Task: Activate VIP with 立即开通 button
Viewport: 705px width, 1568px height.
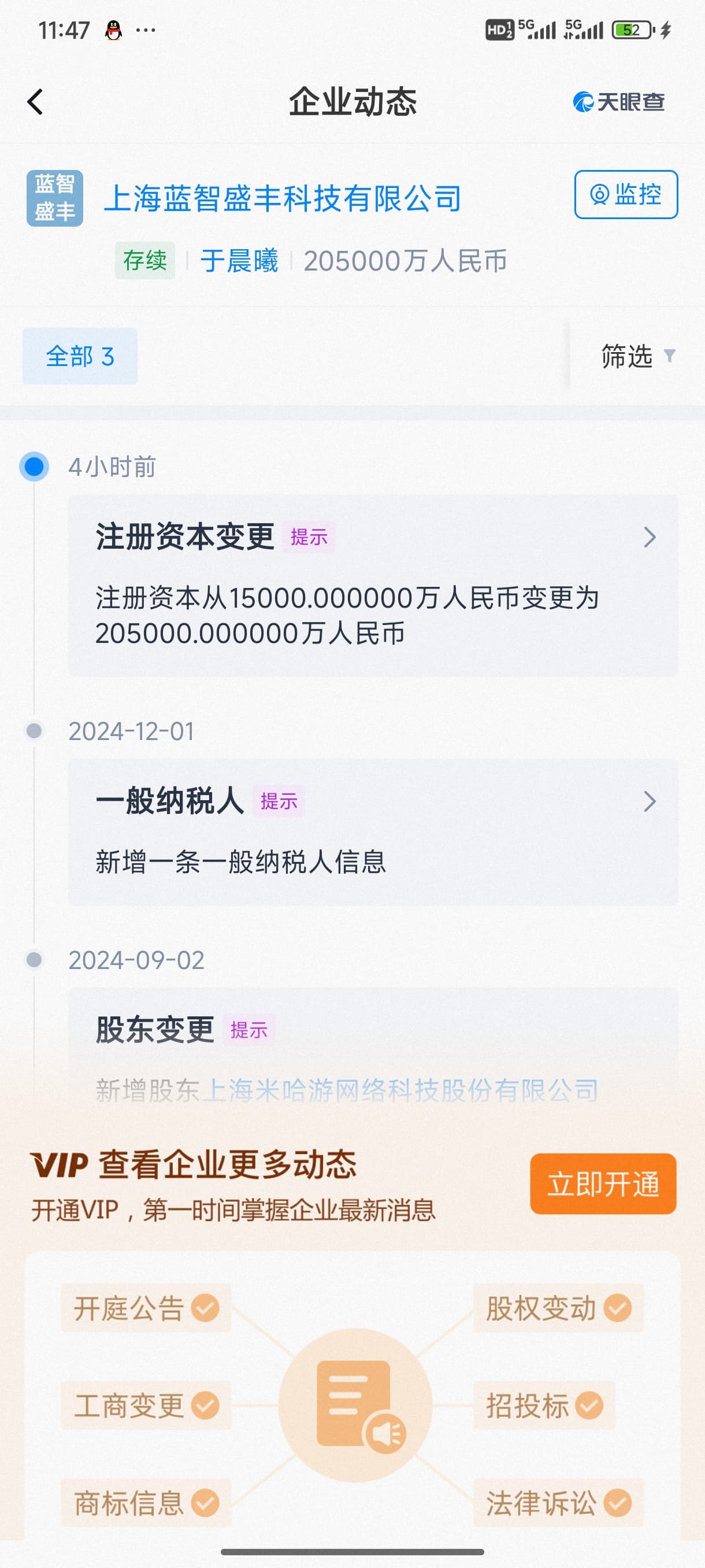Action: tap(602, 1184)
